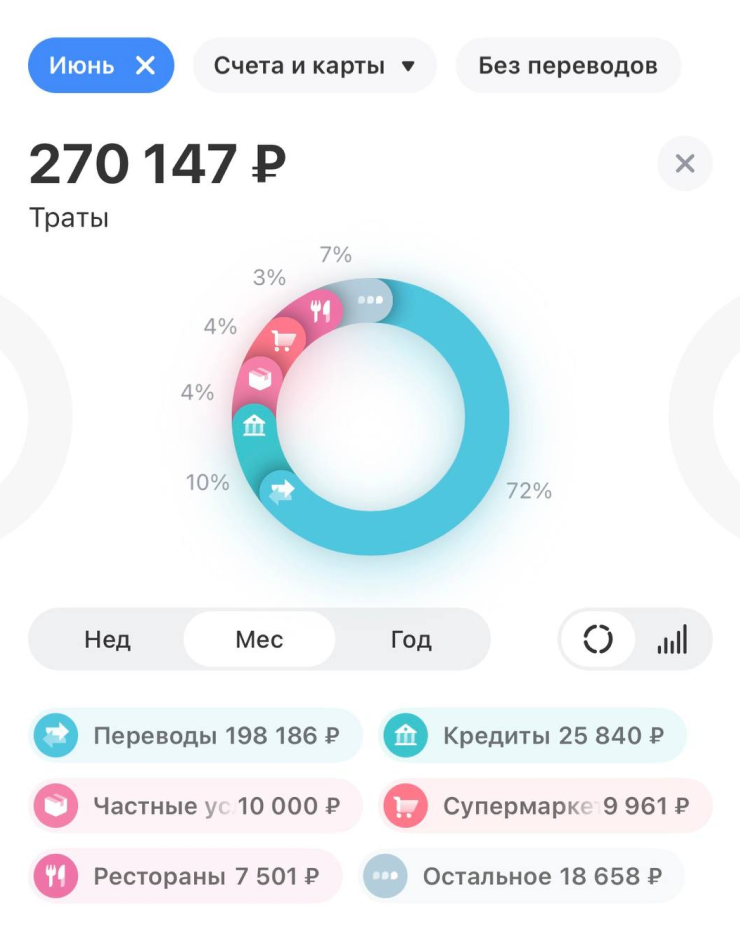Viewport: 740px width, 942px height.
Task: Open the Кредиты 25 840 ₽ category
Action: (x=533, y=737)
